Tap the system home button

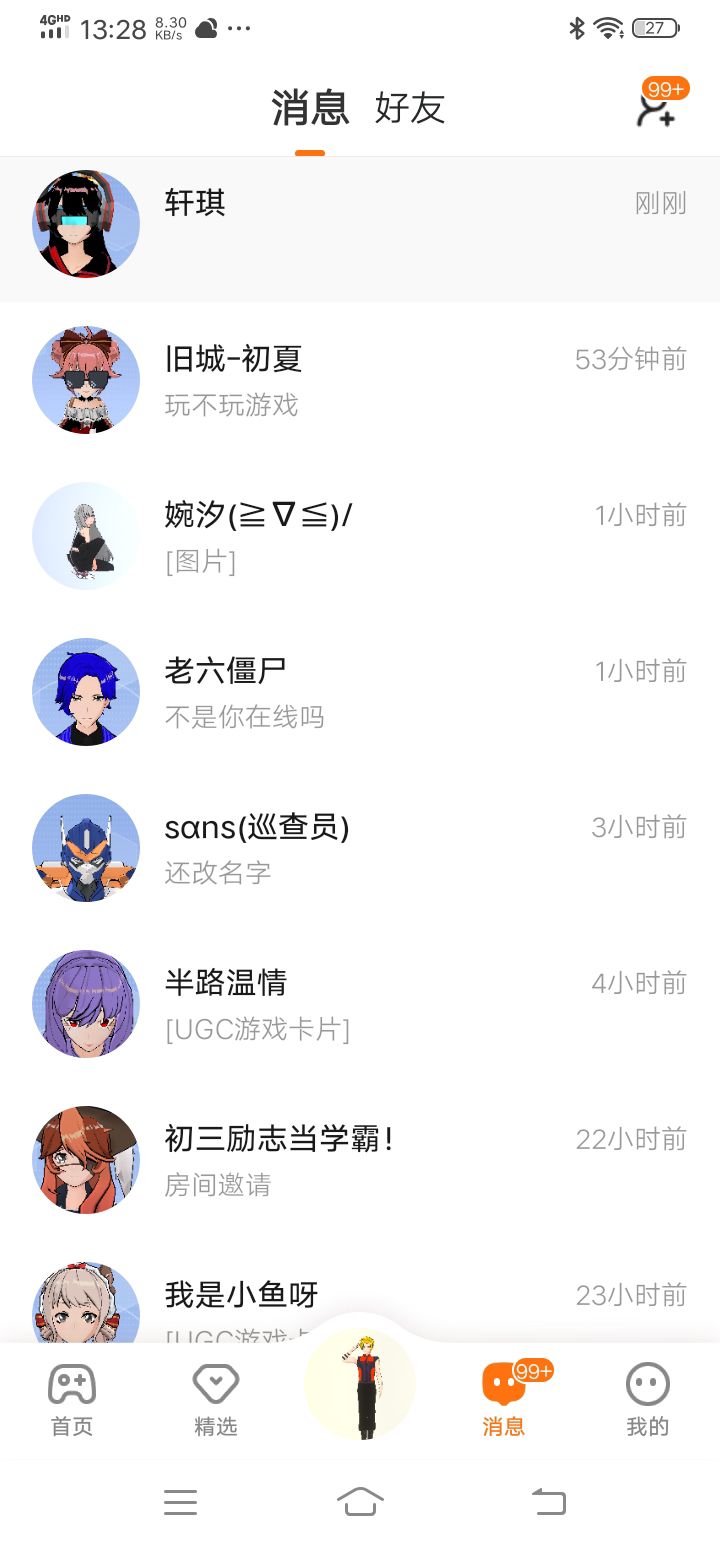click(x=360, y=1501)
